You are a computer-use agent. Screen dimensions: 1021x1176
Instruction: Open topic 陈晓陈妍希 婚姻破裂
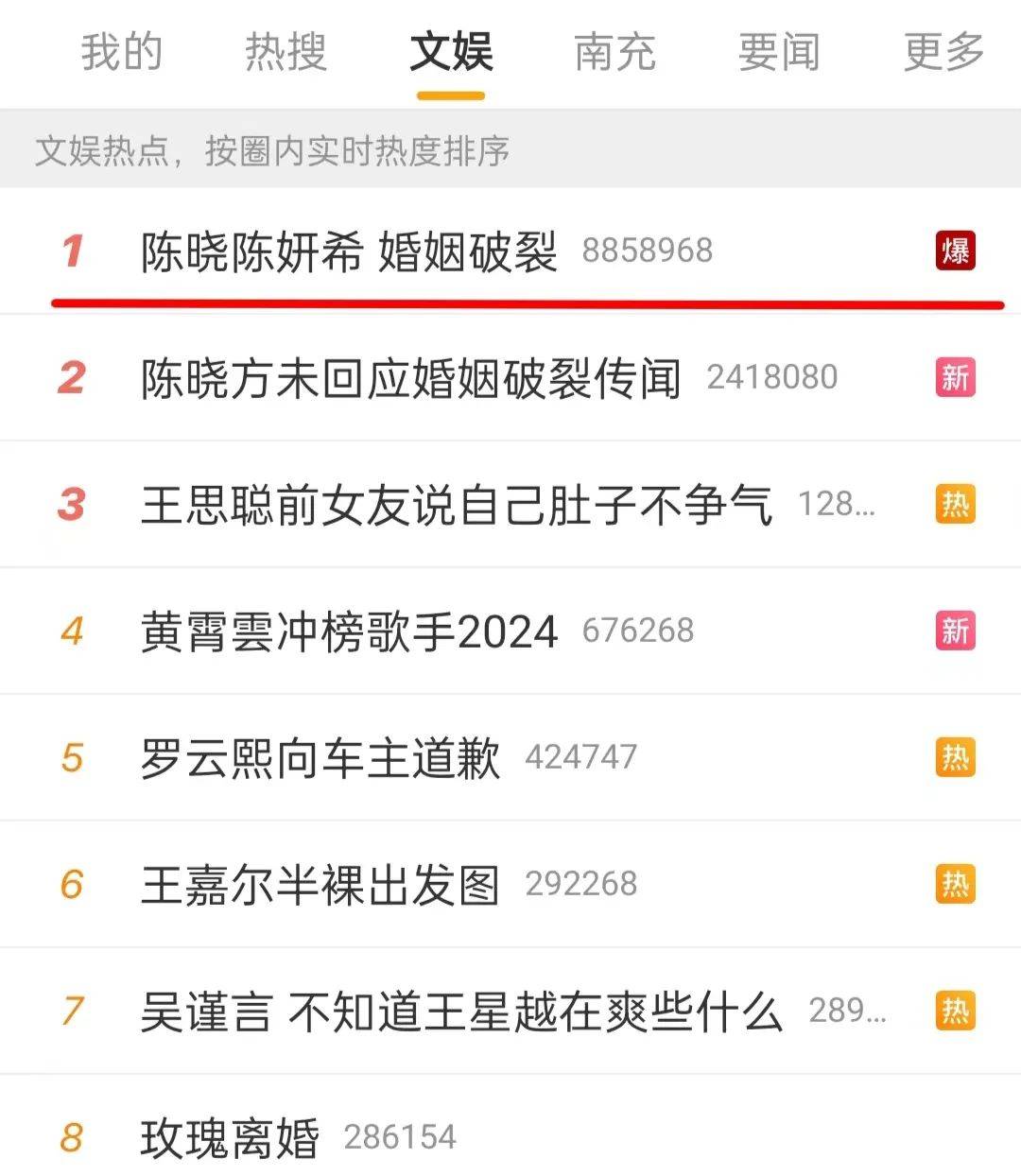click(x=350, y=251)
